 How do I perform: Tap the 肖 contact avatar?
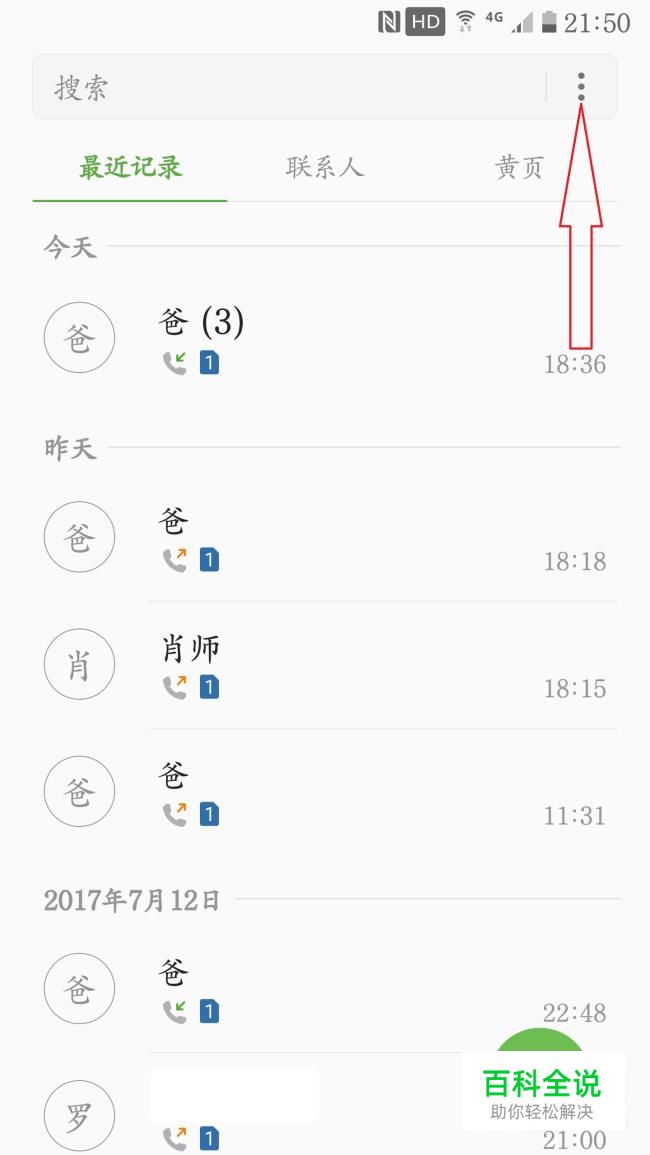79,665
